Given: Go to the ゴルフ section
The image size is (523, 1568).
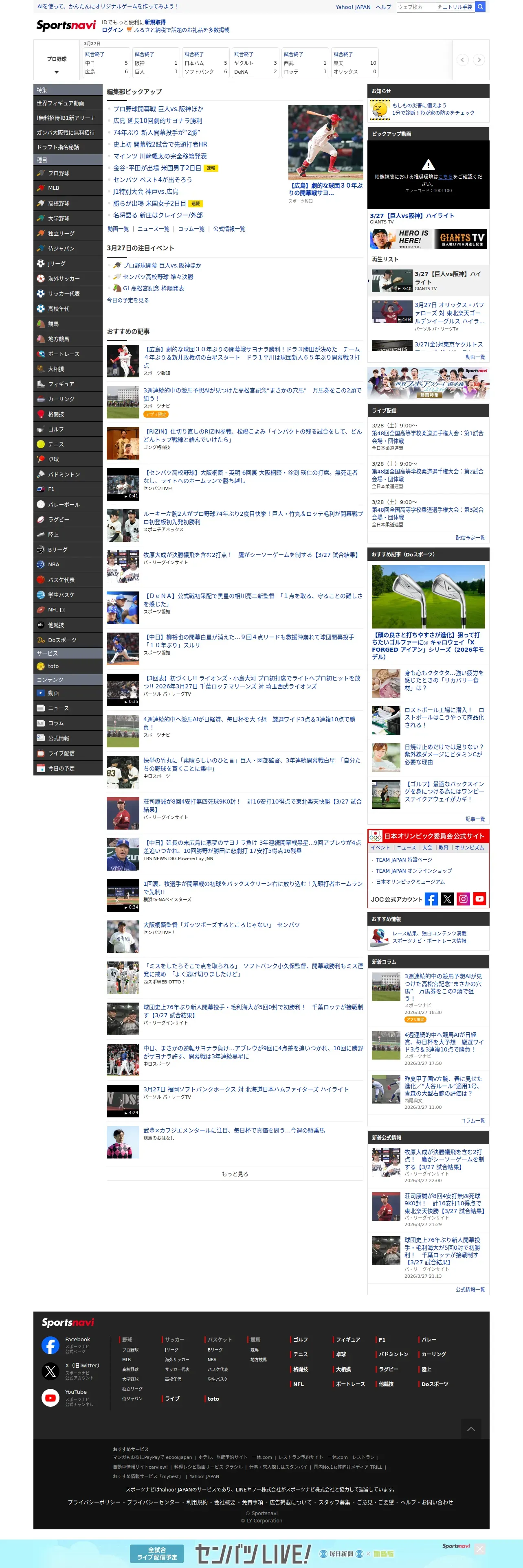Looking at the screenshot, I should coord(68,429).
